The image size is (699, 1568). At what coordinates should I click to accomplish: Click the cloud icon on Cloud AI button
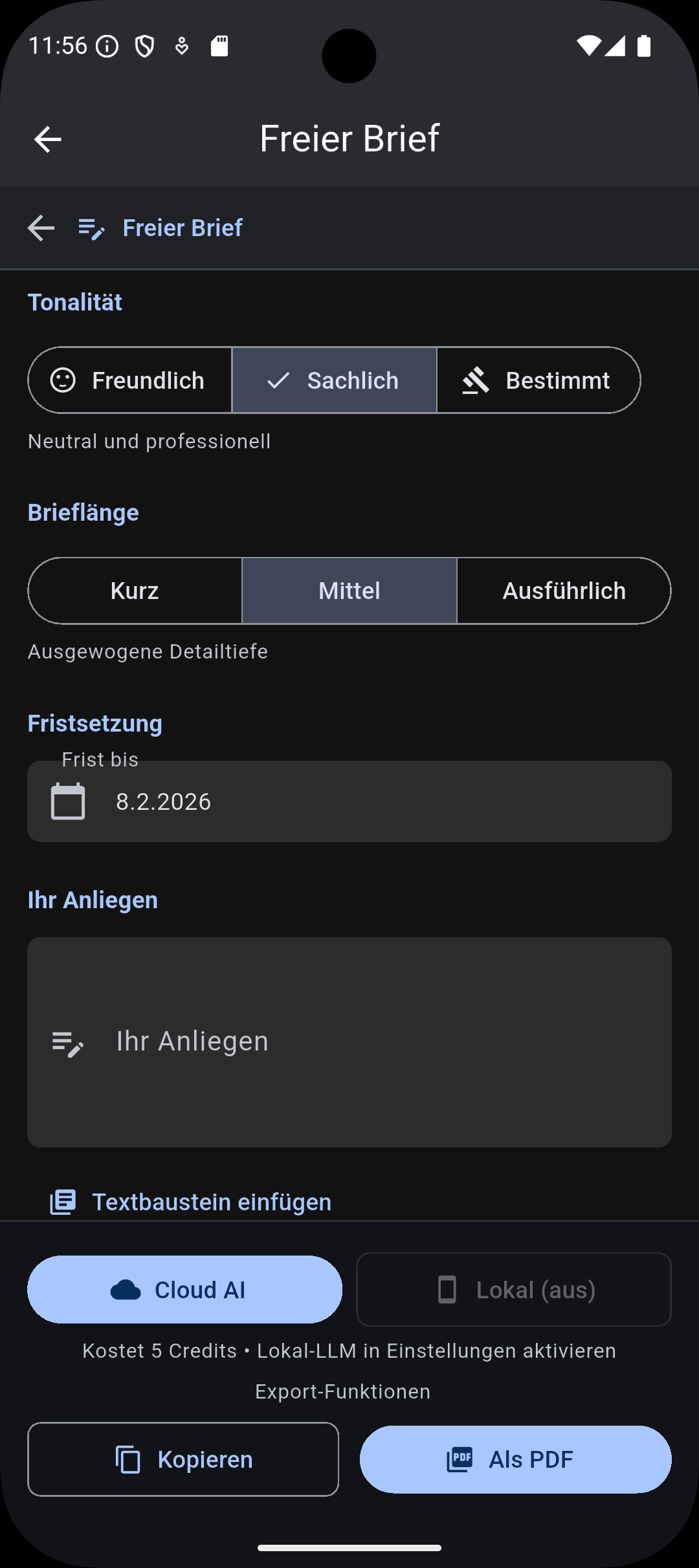tap(128, 1289)
